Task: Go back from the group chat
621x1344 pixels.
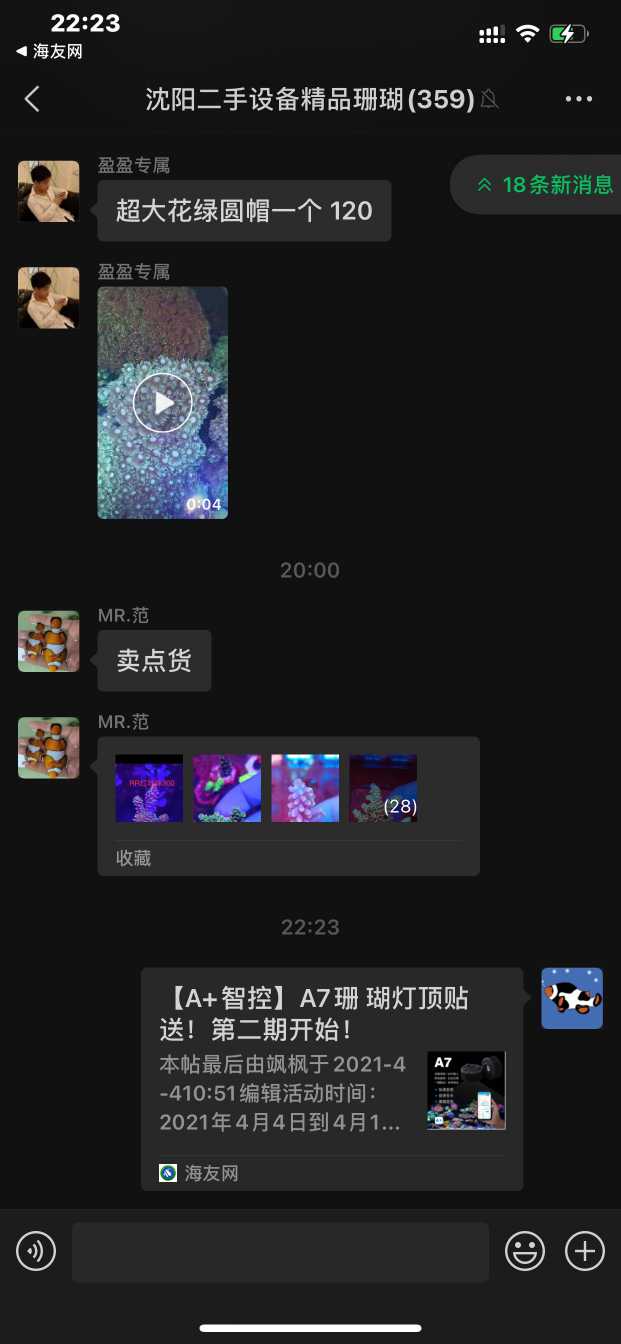Action: pos(32,99)
